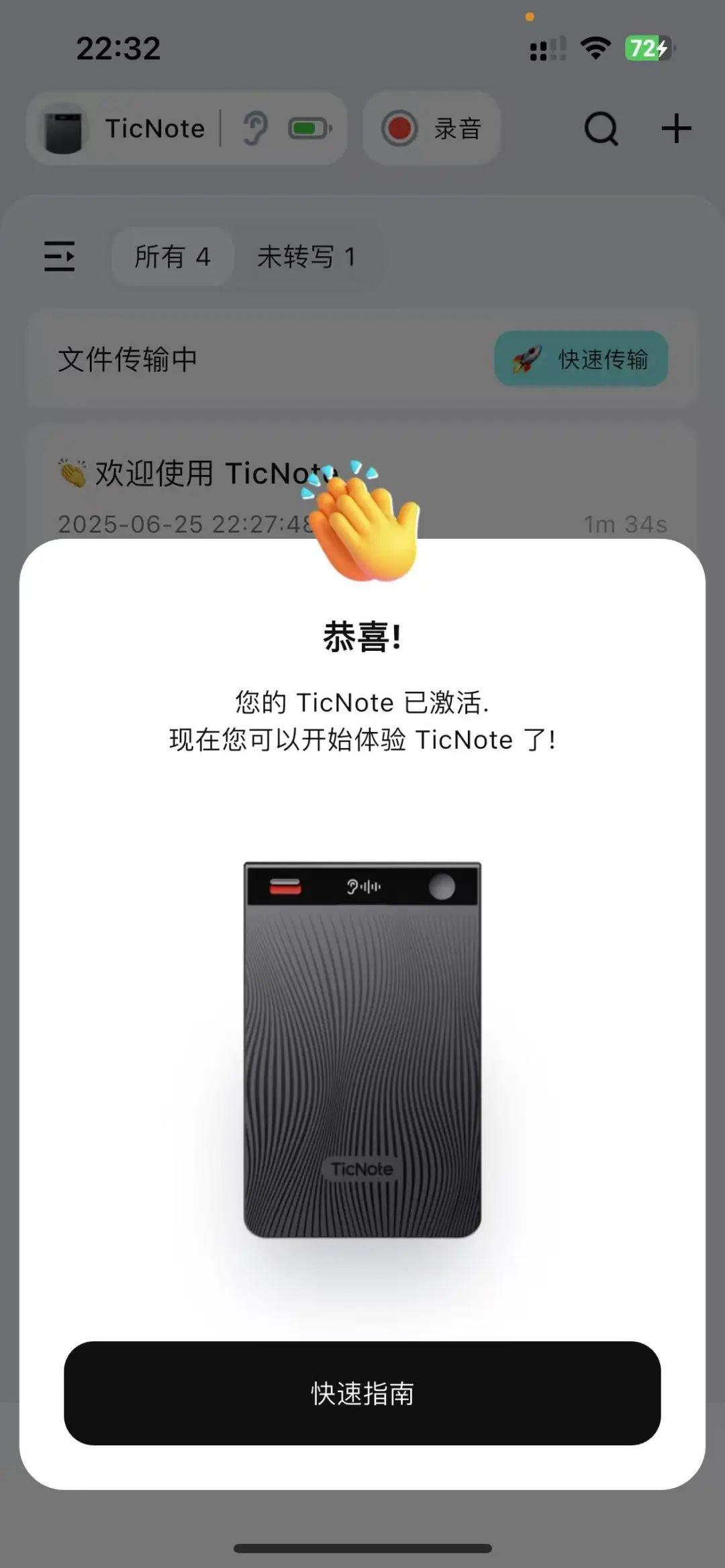Screen dimensions: 725x1568
Task: Tap the Wi-Fi status icon
Action: [595, 47]
